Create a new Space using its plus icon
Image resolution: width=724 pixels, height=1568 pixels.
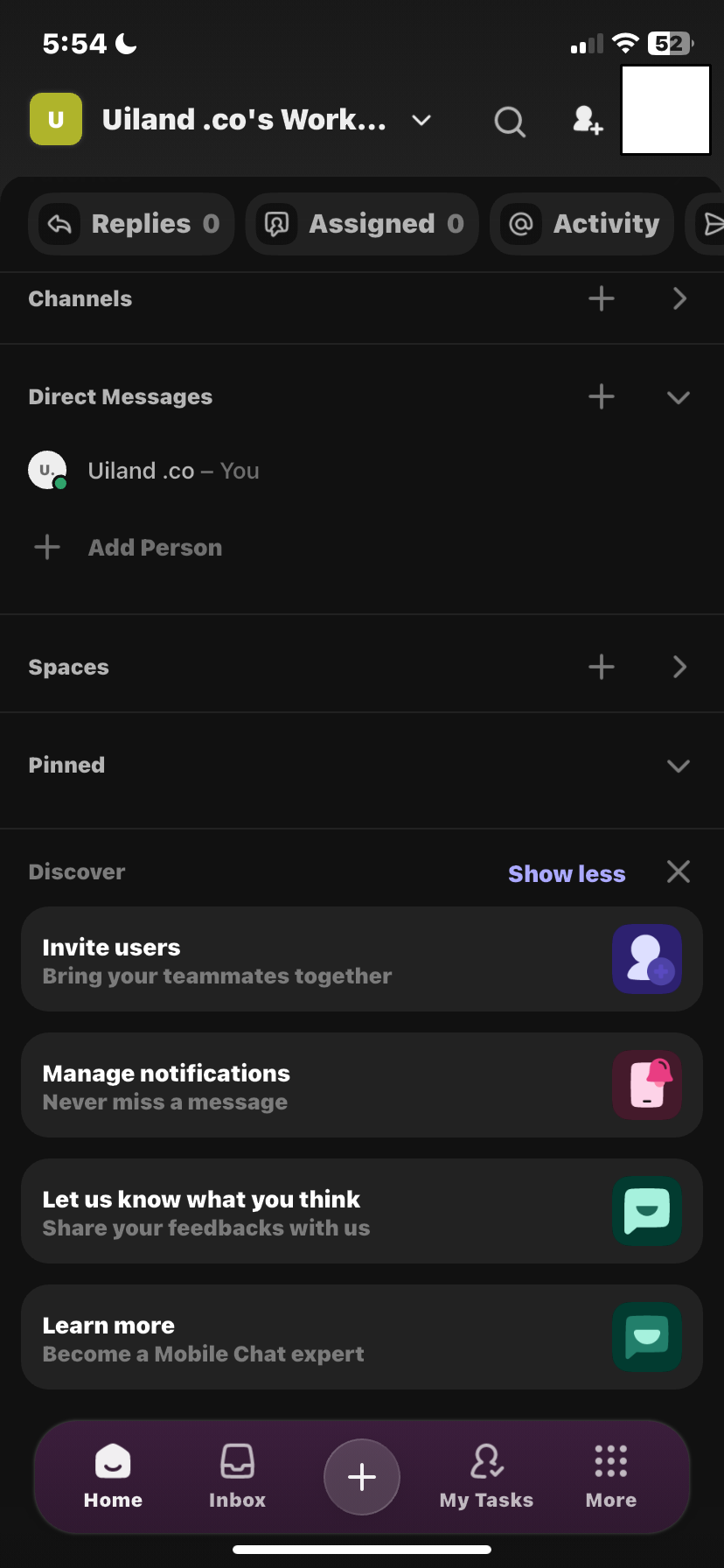point(601,667)
